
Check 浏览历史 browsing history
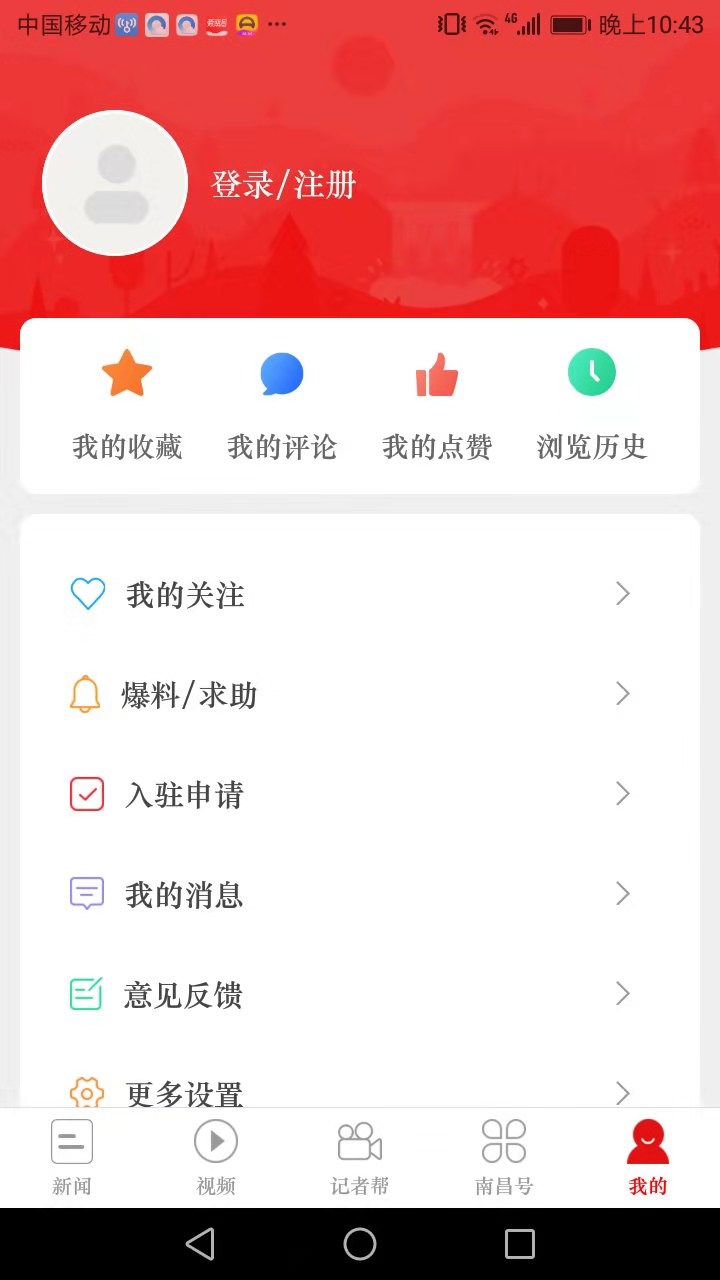(592, 407)
